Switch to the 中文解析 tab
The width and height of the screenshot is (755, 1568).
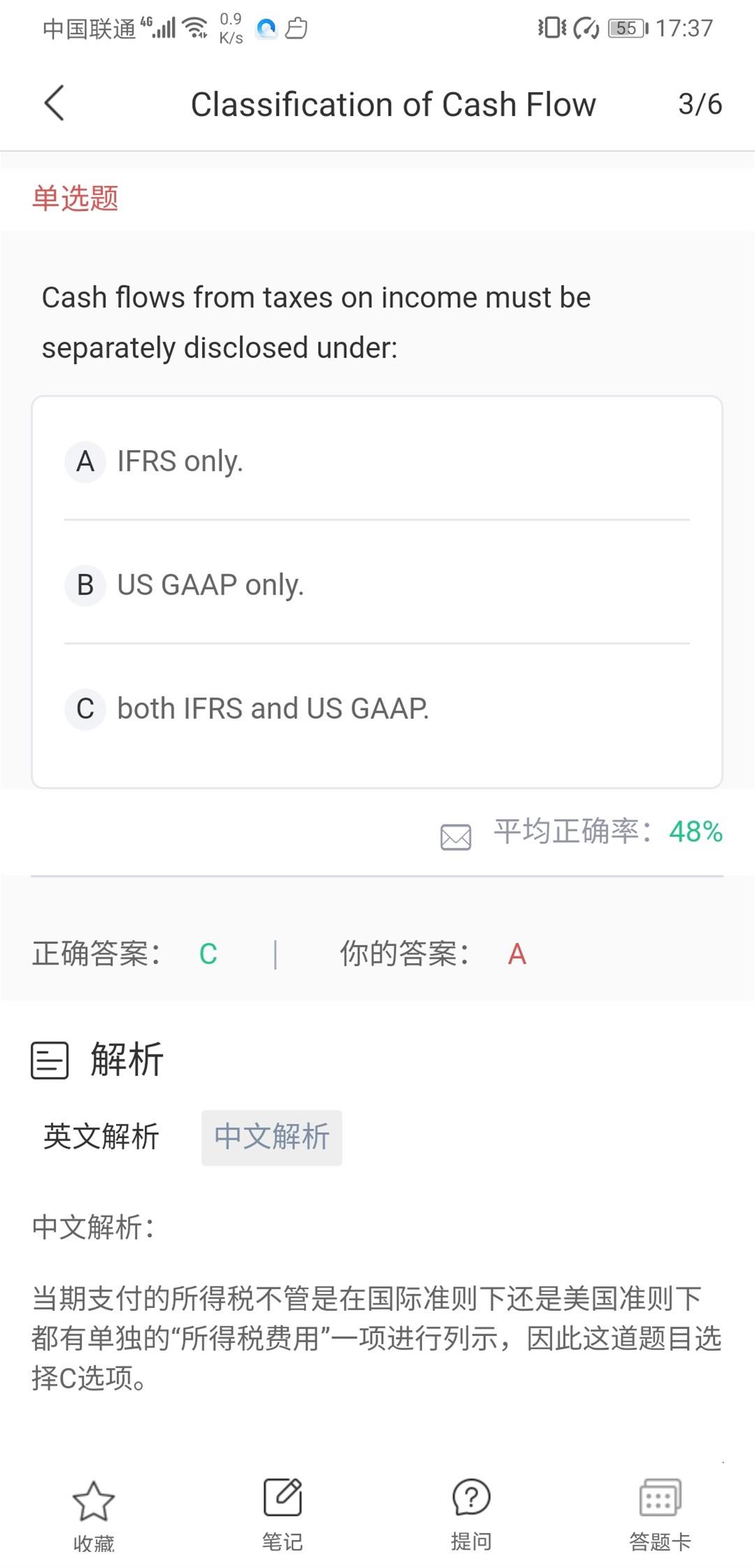pos(272,1138)
